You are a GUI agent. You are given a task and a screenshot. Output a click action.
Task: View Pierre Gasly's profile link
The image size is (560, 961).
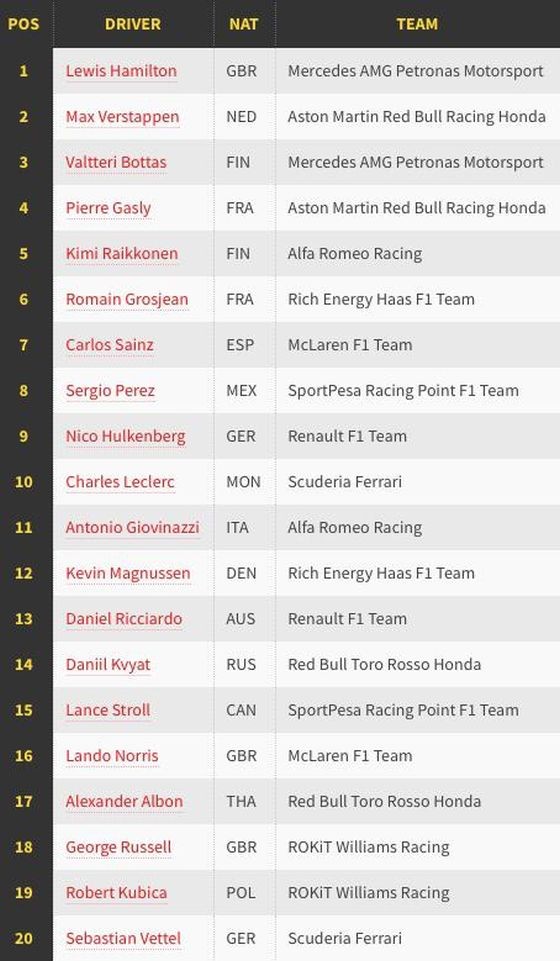[x=108, y=208]
